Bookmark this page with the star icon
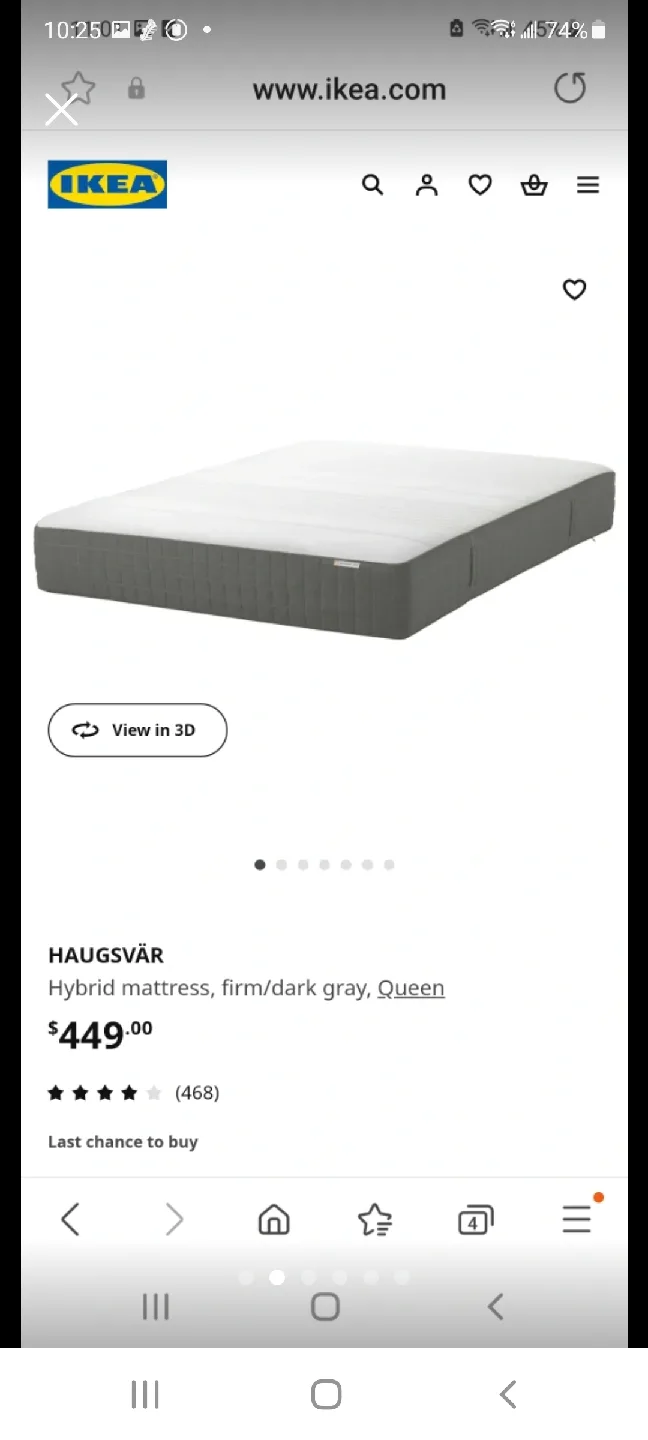Screen dimensions: 648x1440 pos(79,88)
